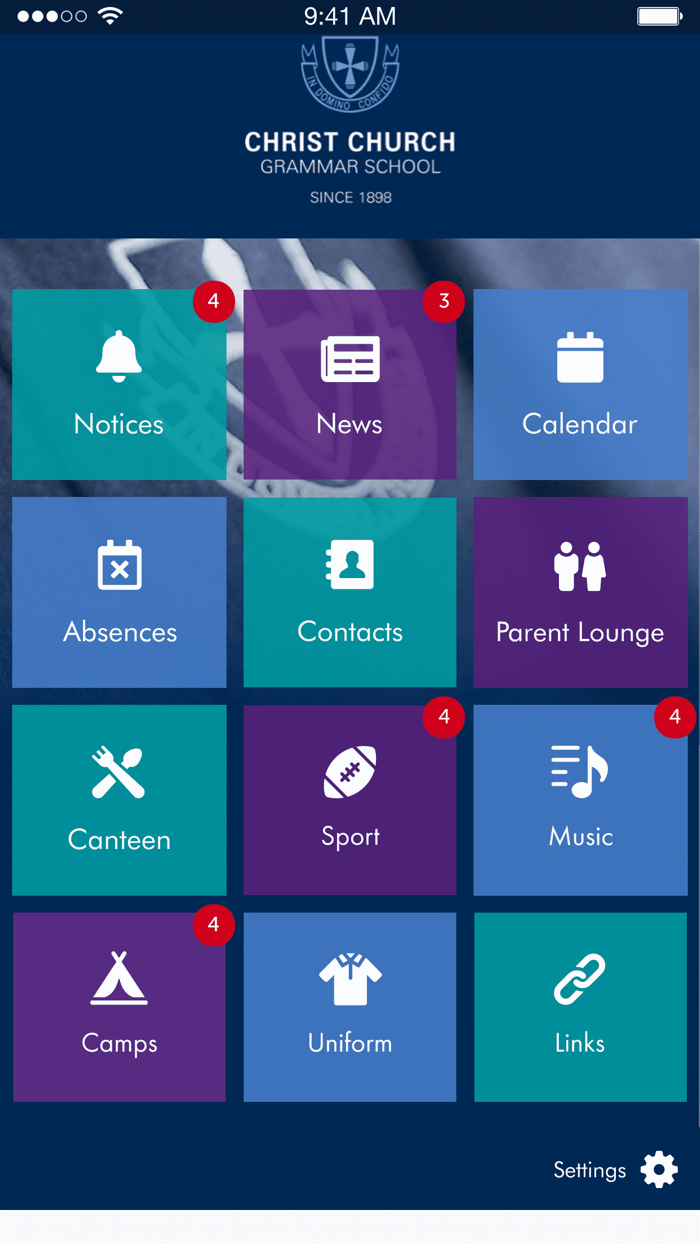Viewport: 700px width, 1244px height.
Task: Open the Contacts directory
Action: (350, 592)
